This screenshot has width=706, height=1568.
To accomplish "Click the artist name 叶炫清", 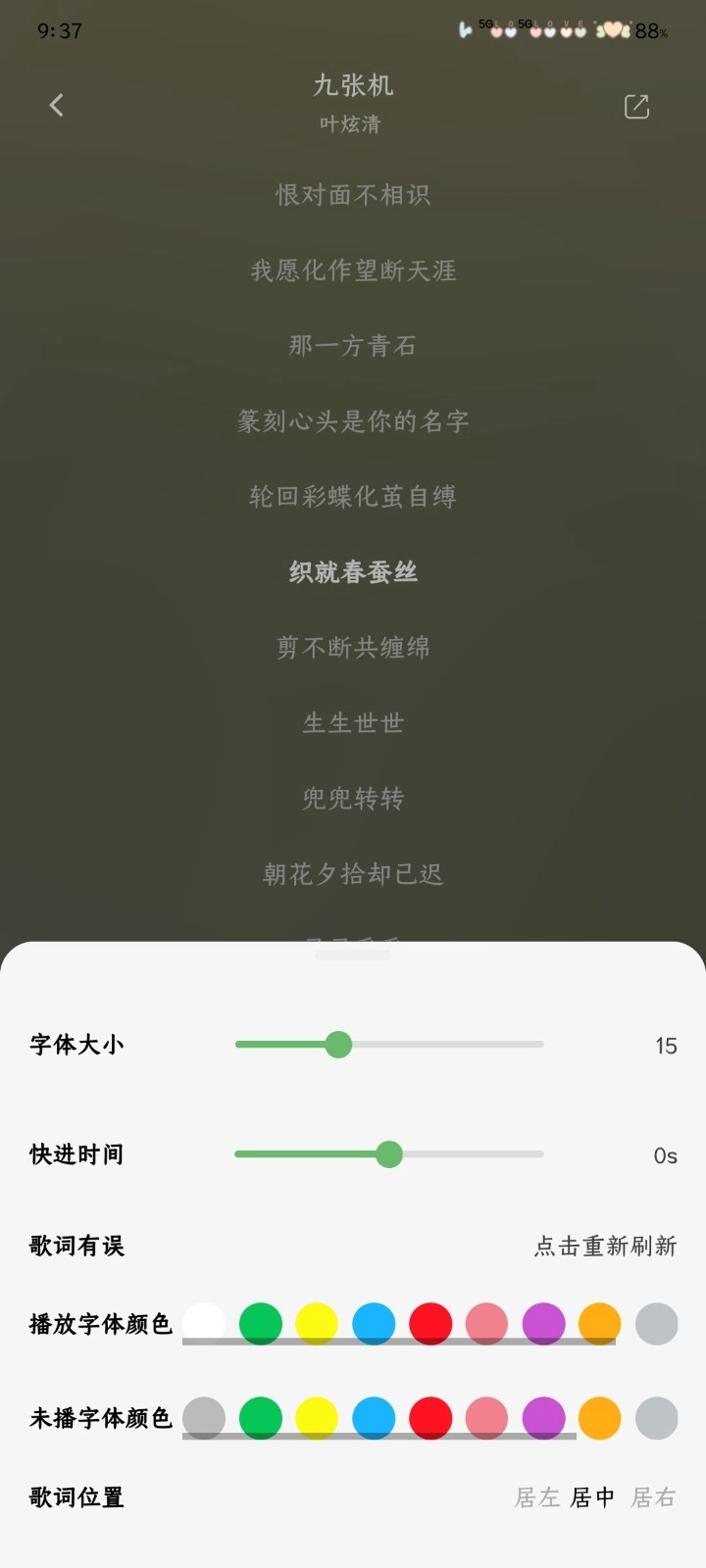I will pyautogui.click(x=353, y=124).
